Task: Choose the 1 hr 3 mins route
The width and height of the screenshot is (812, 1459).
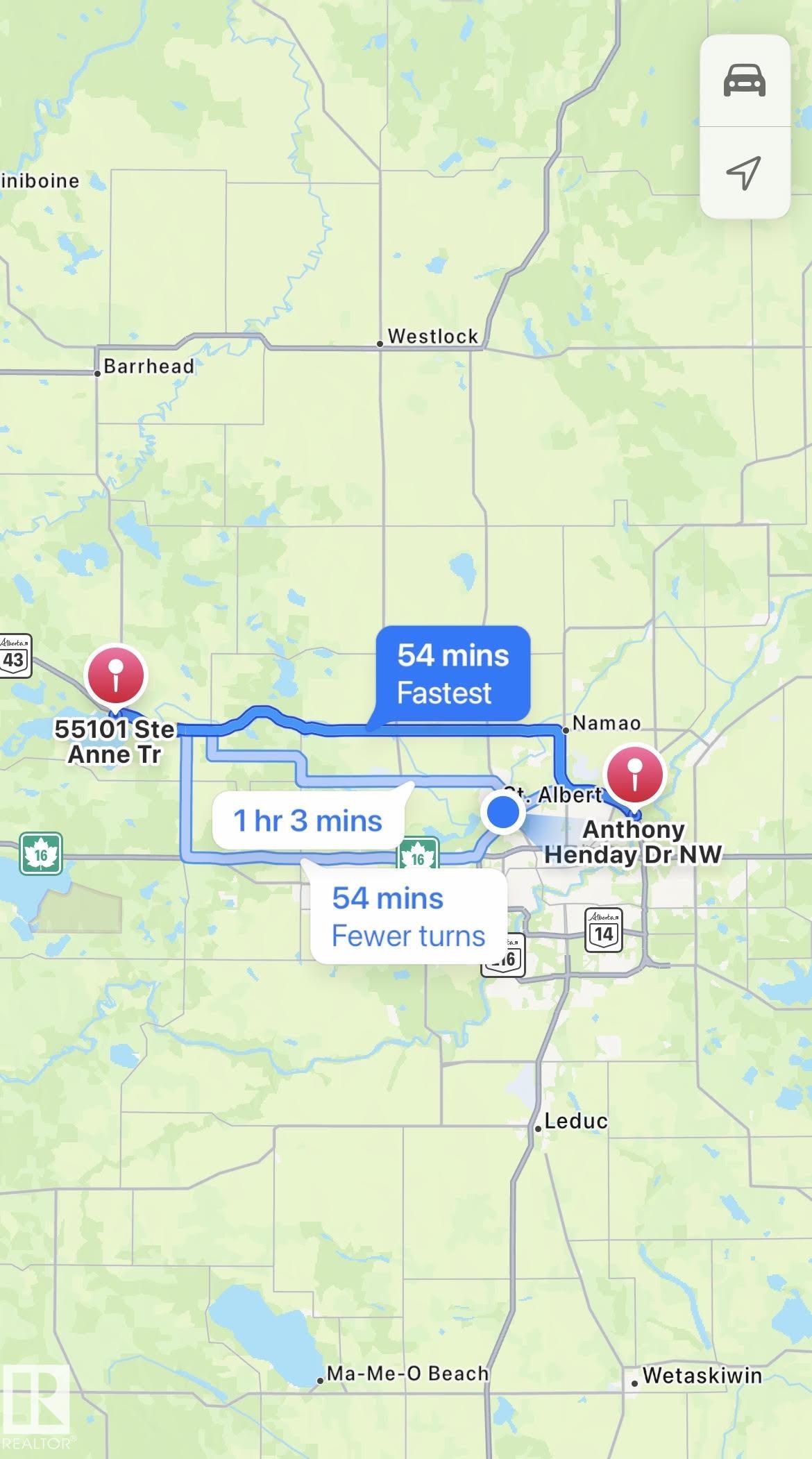Action: point(308,820)
